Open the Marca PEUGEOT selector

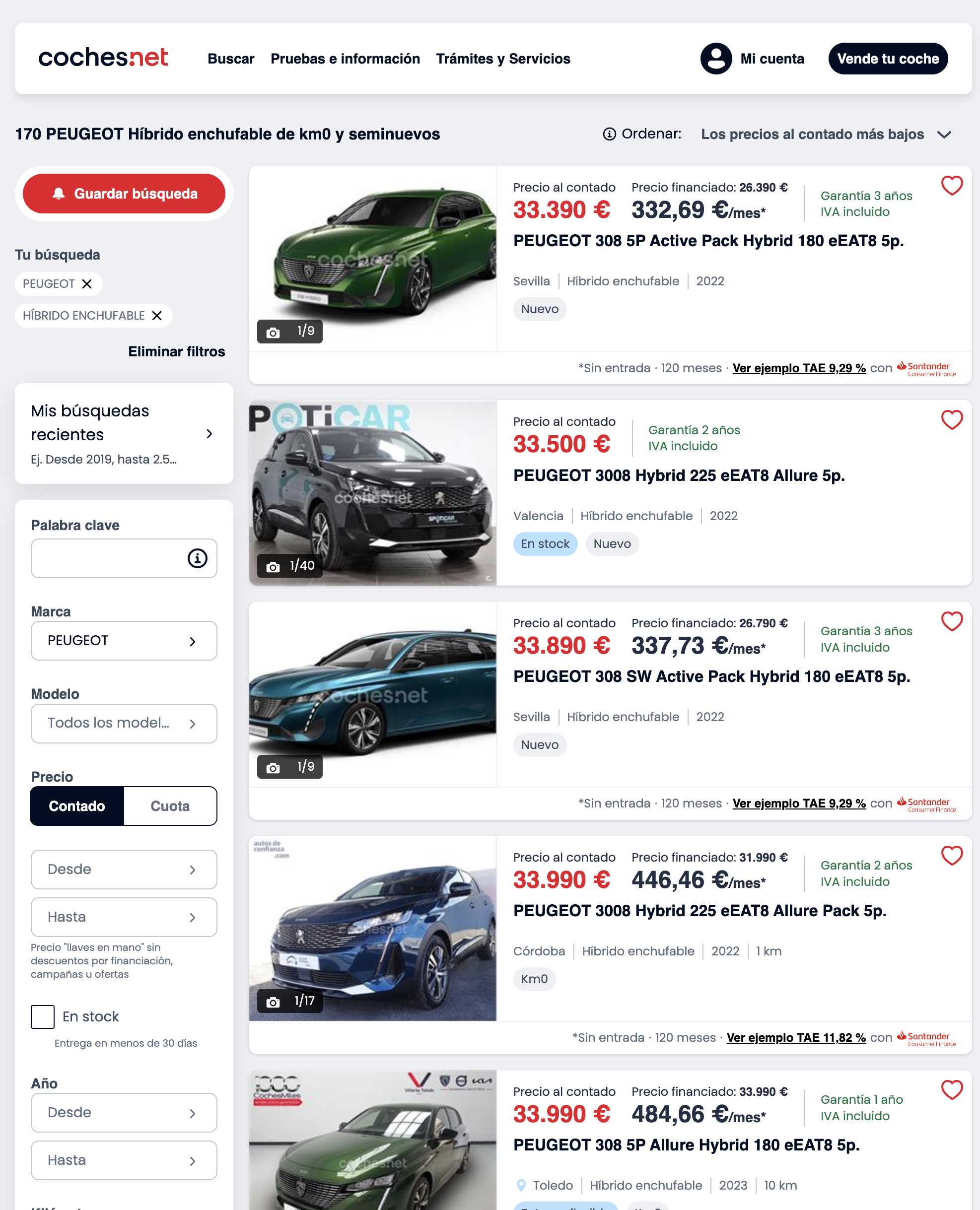pos(124,641)
